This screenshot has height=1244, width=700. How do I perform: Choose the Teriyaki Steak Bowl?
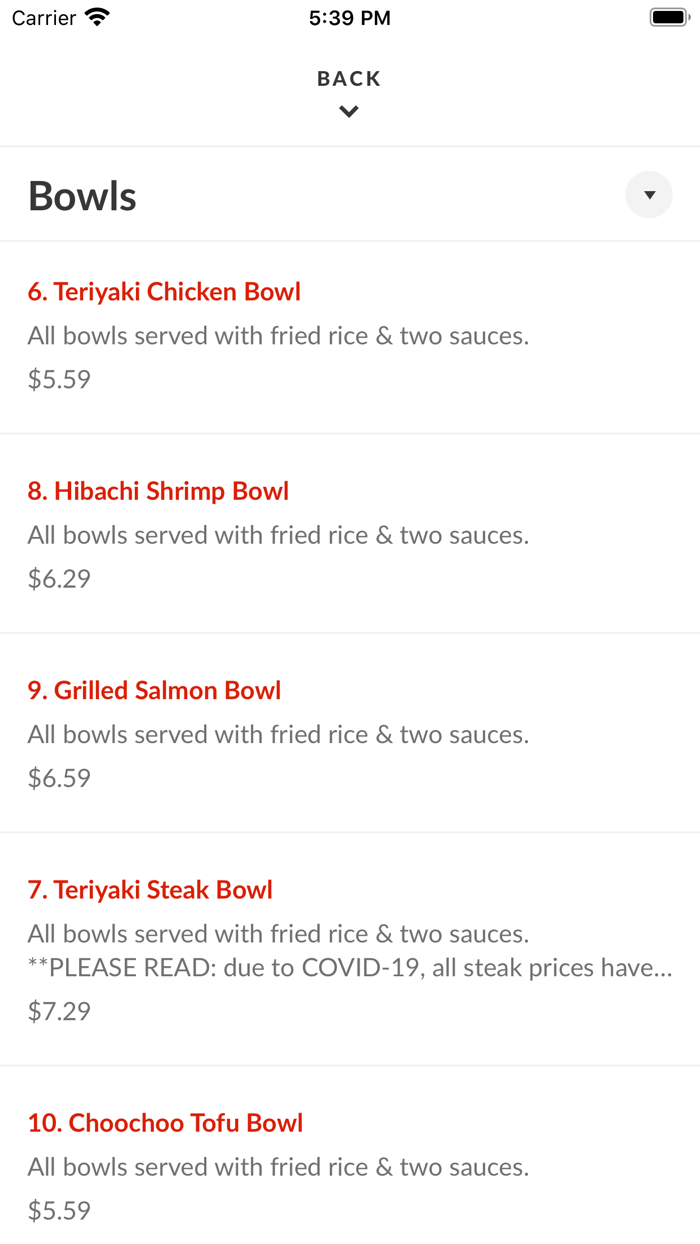[x=150, y=890]
